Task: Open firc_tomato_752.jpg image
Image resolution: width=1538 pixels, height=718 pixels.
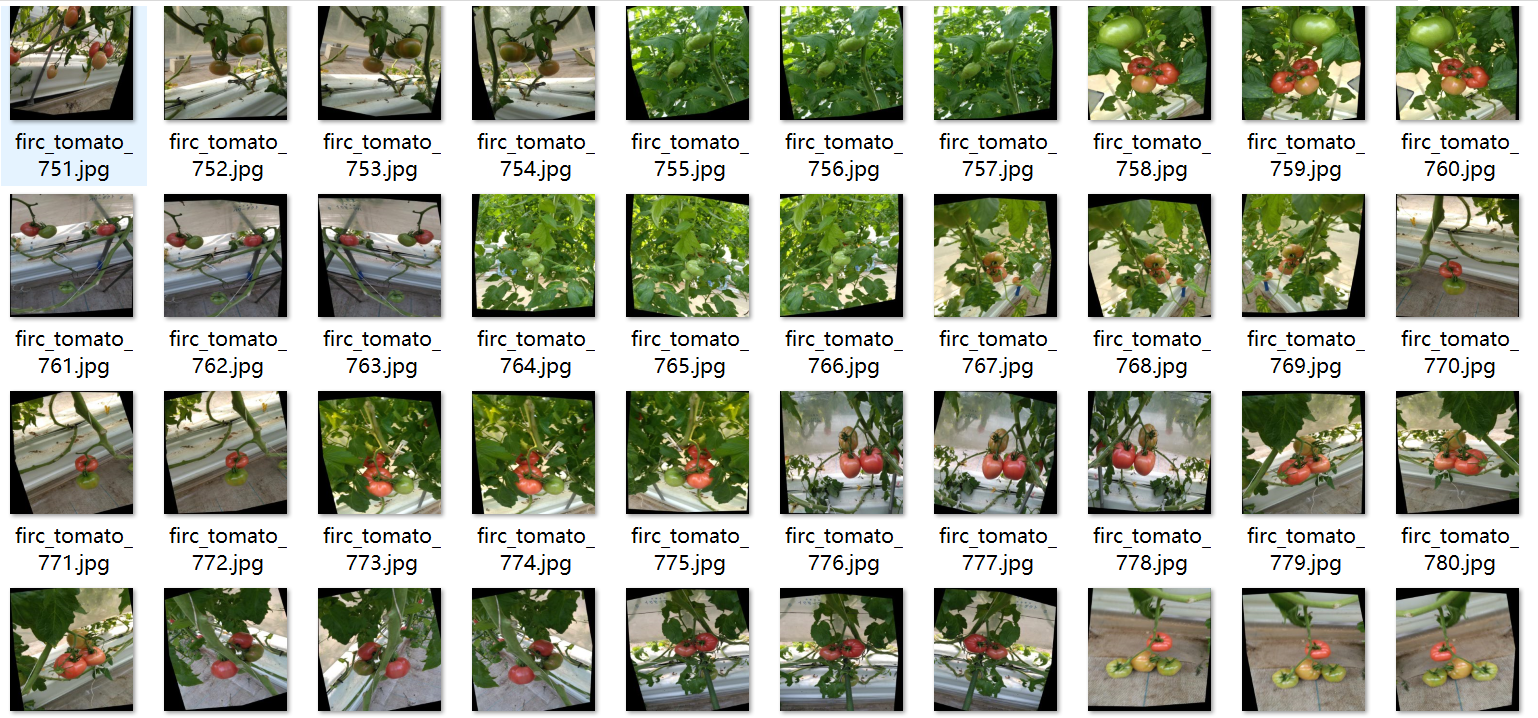Action: coord(226,63)
